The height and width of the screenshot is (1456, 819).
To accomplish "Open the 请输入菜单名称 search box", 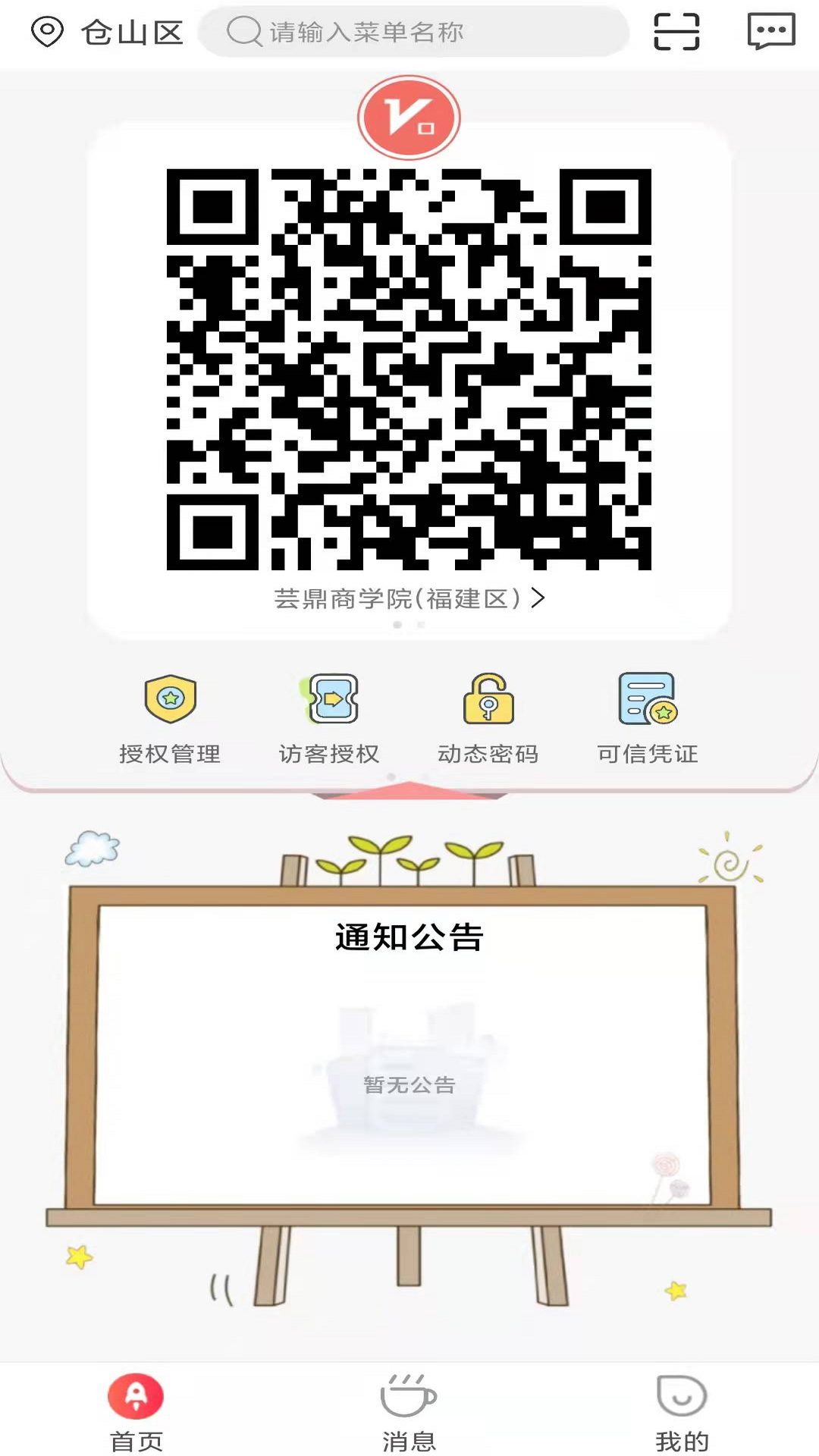I will click(413, 33).
